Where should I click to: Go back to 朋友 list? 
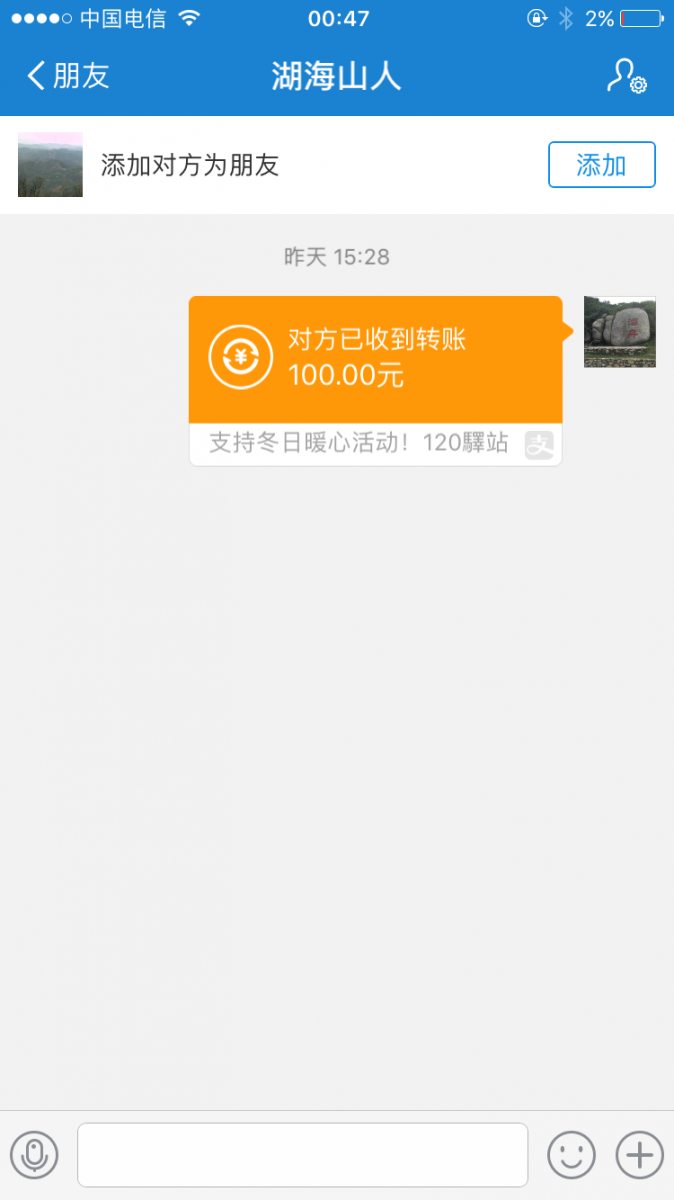68,76
